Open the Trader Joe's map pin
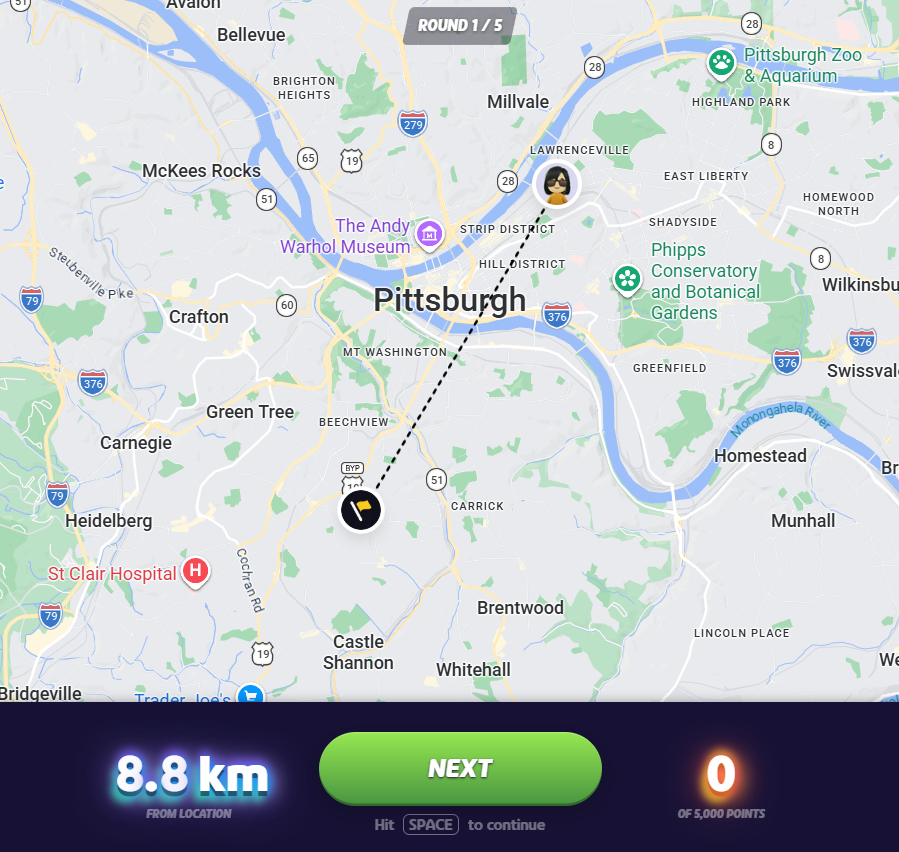The height and width of the screenshot is (852, 899). pos(250,693)
